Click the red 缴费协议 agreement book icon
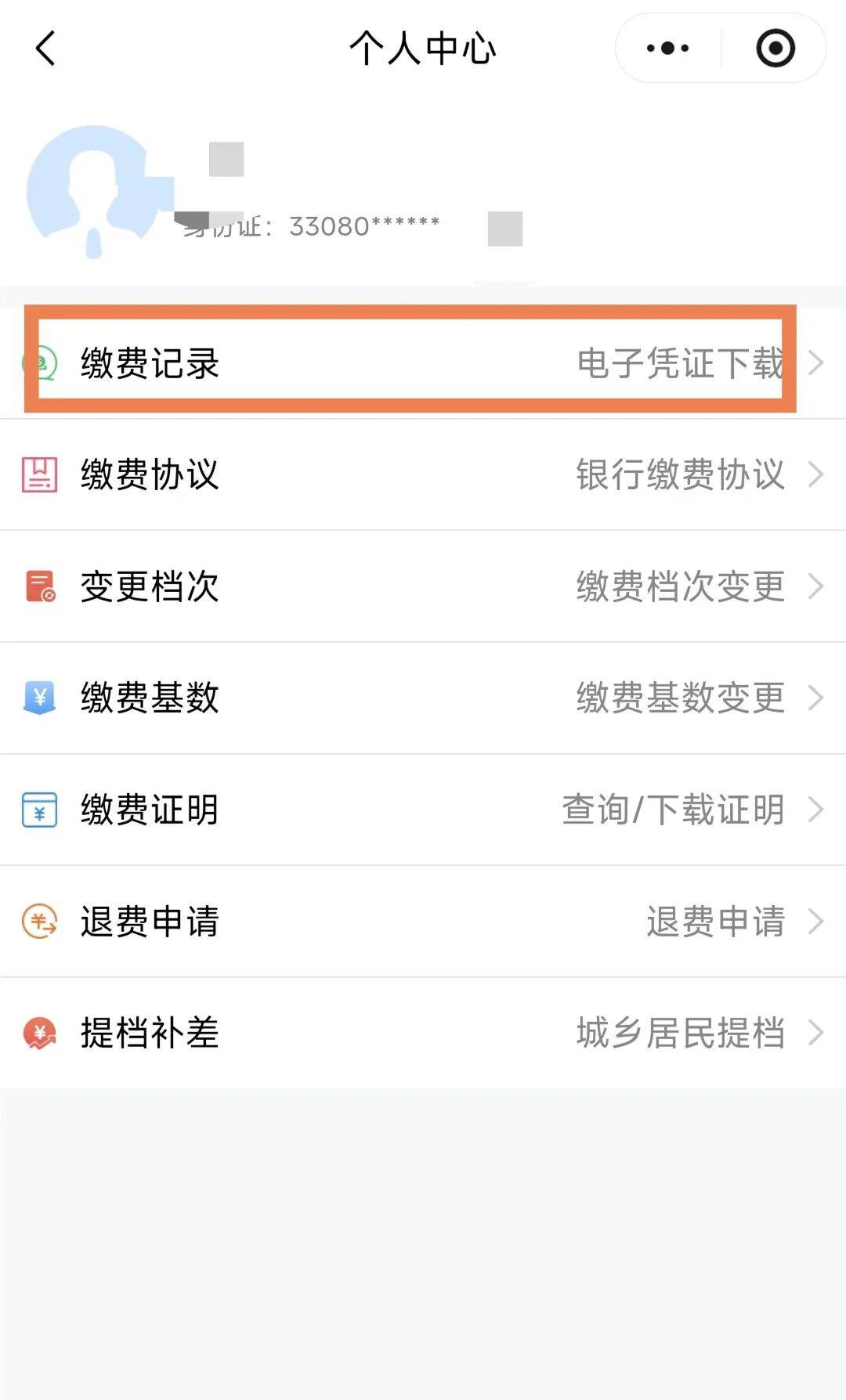The image size is (846, 1400). point(39,474)
